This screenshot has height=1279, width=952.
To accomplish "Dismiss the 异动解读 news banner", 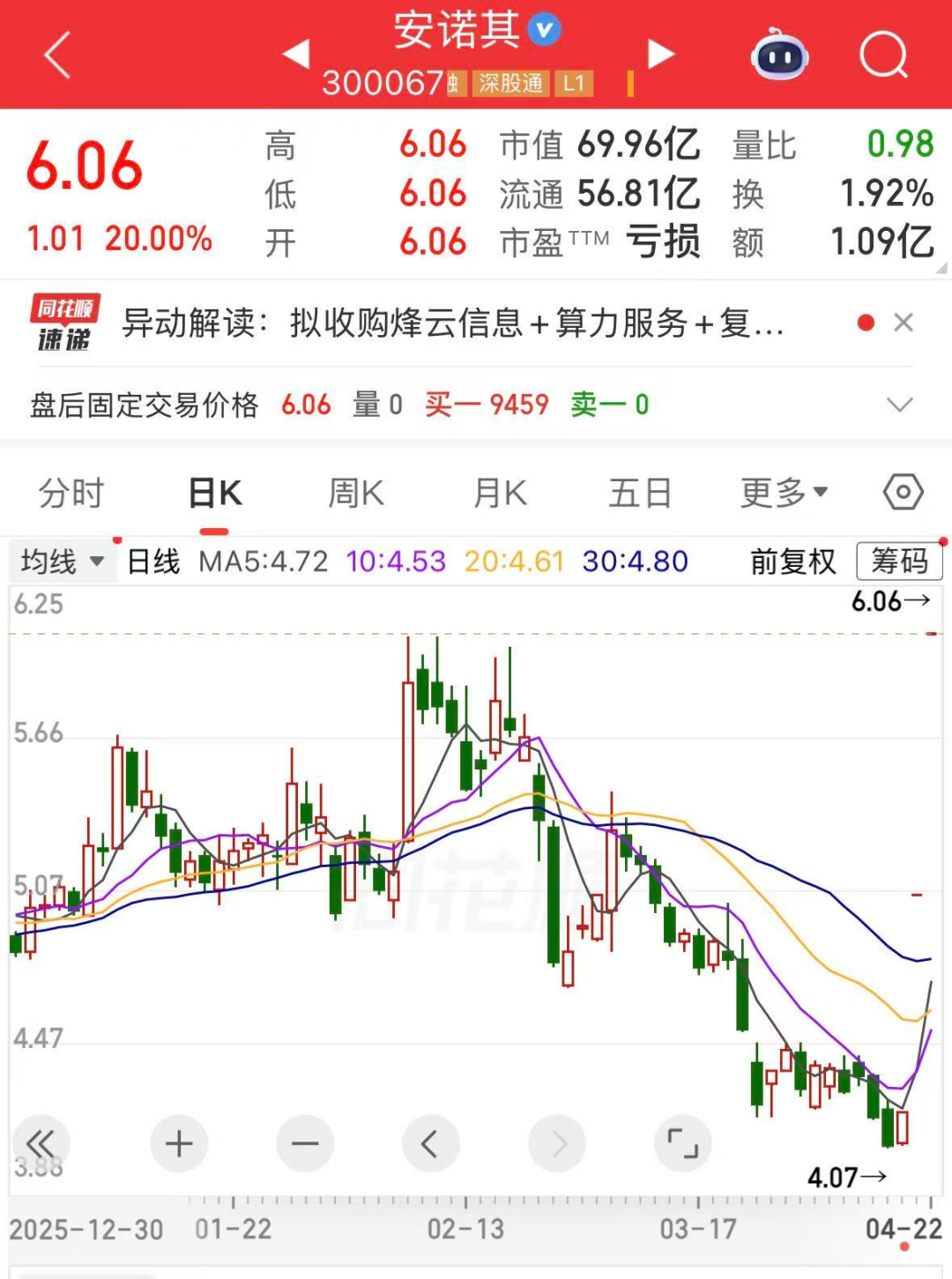I will coord(903,323).
